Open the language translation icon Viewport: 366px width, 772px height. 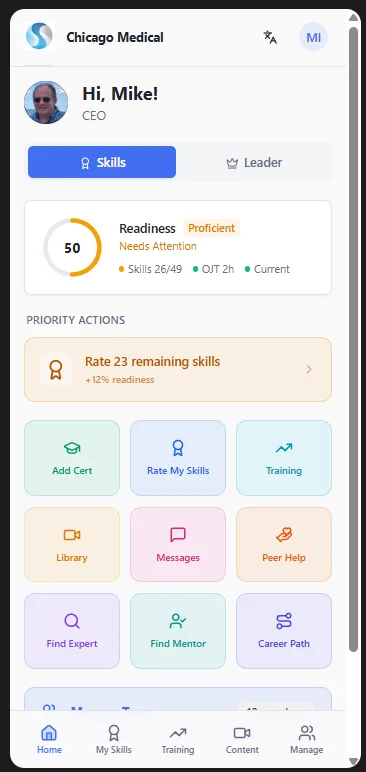coord(270,37)
